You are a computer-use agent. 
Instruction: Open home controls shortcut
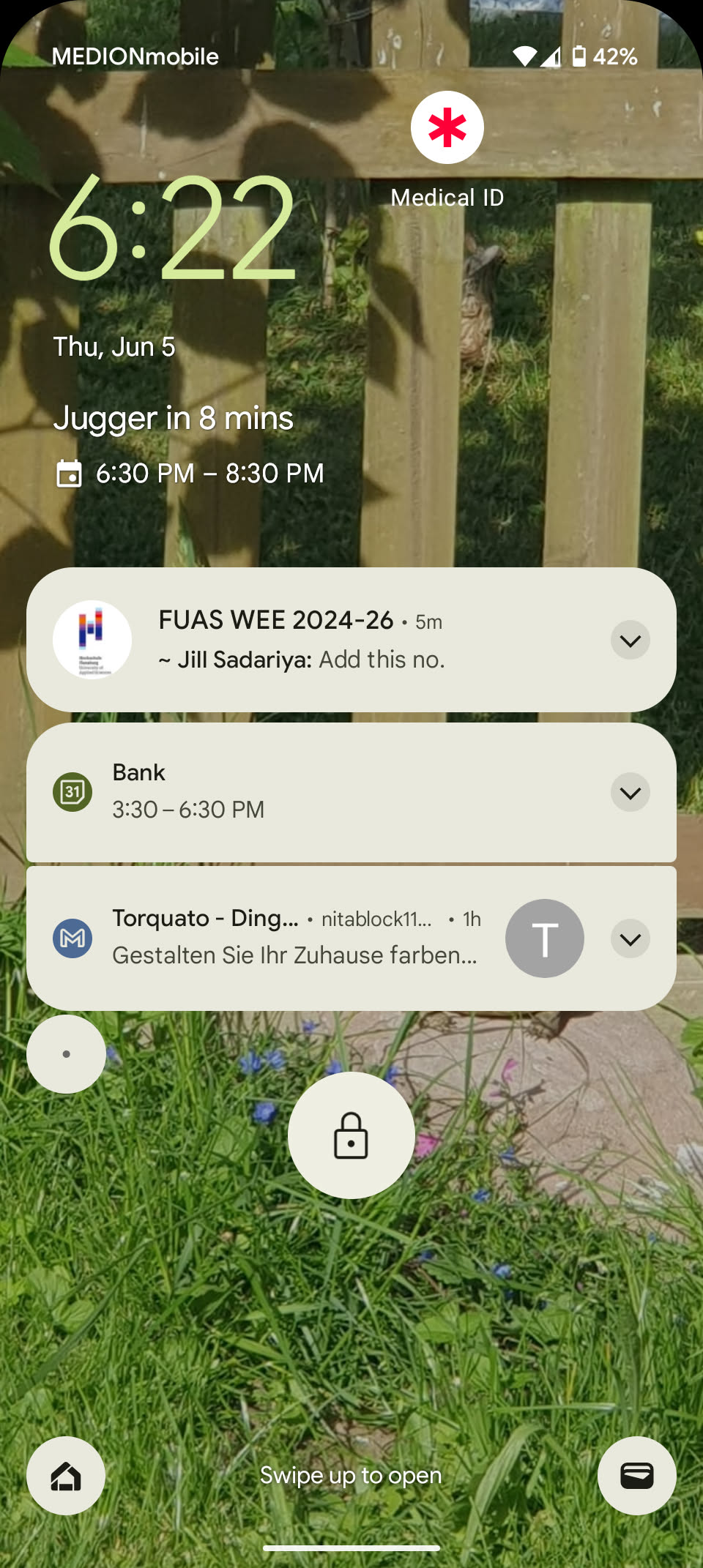(66, 1476)
